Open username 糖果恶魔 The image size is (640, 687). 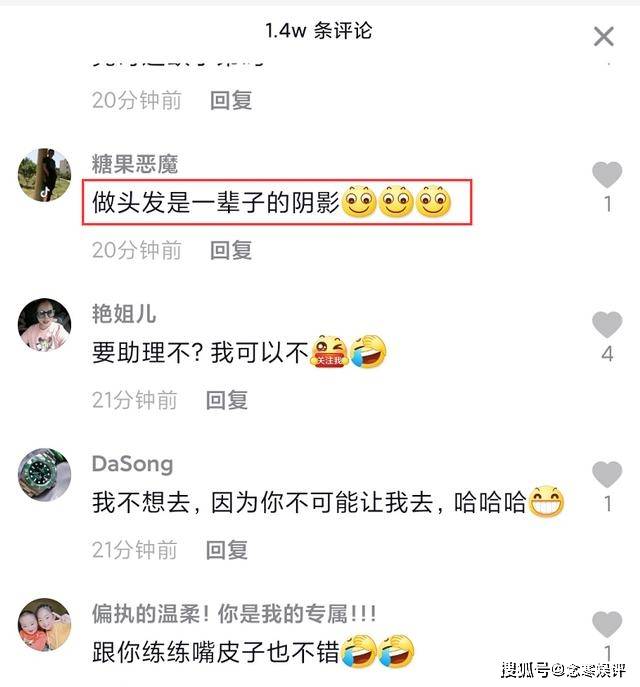[135, 164]
